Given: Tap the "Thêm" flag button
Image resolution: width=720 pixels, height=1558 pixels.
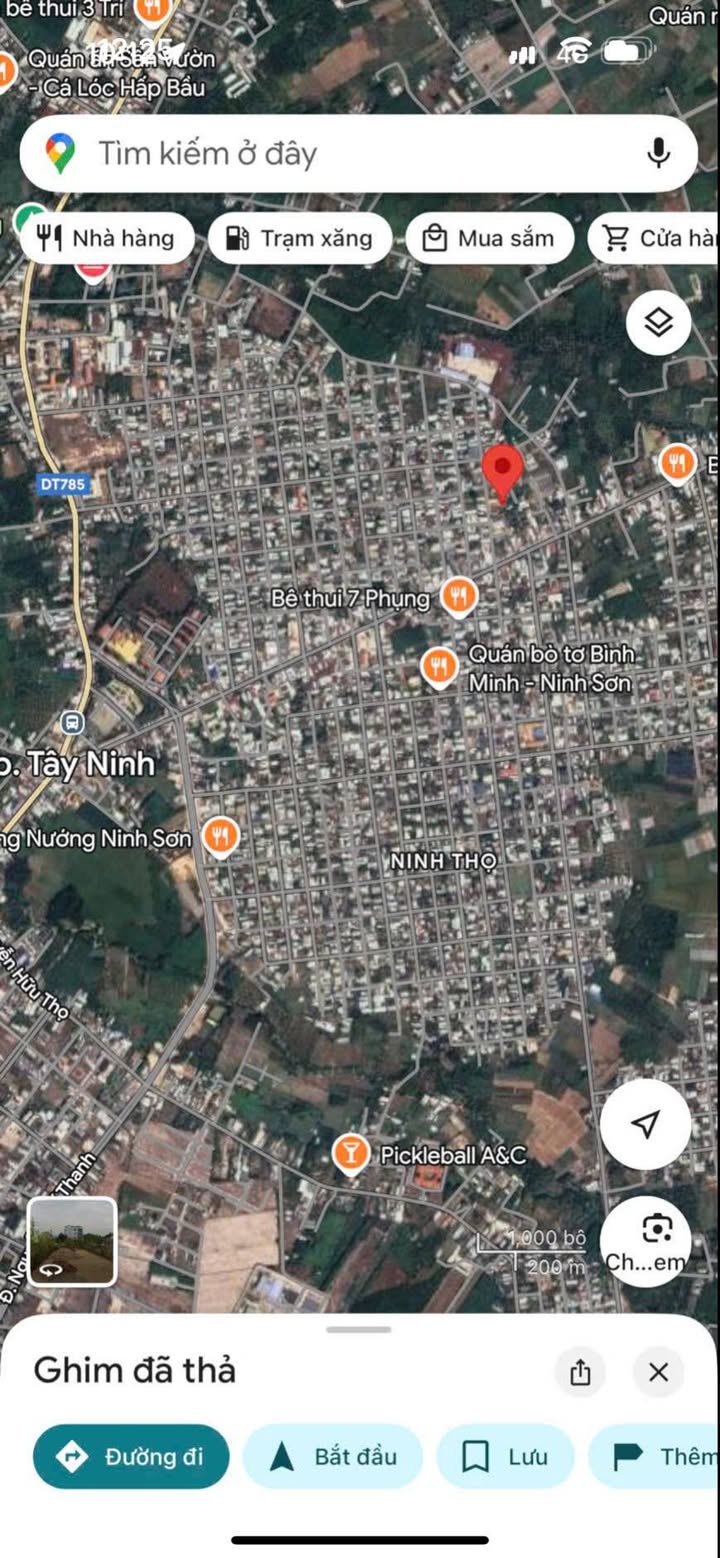Looking at the screenshot, I should tap(660, 1456).
